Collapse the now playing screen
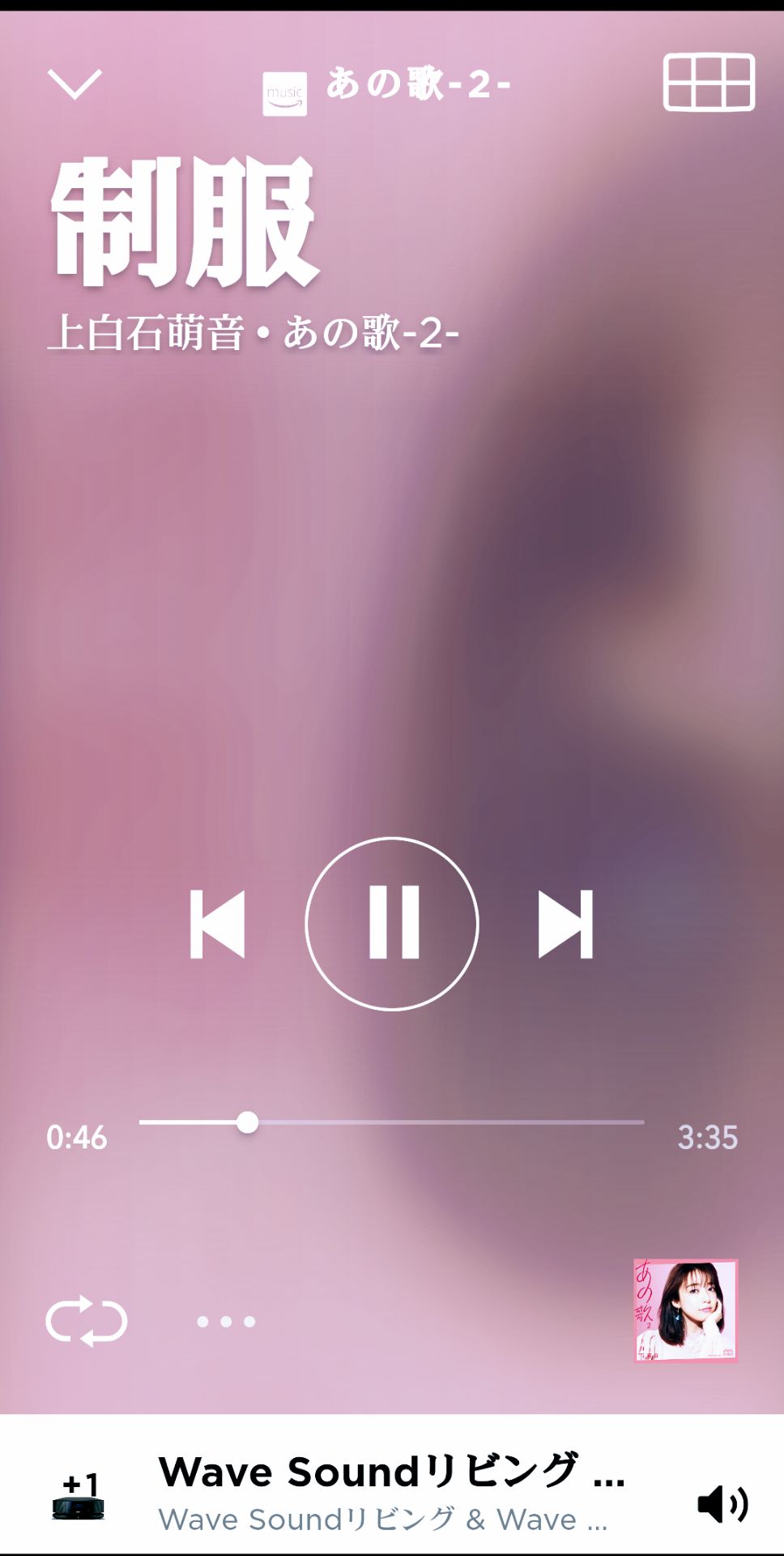The height and width of the screenshot is (1556, 784). click(x=75, y=83)
